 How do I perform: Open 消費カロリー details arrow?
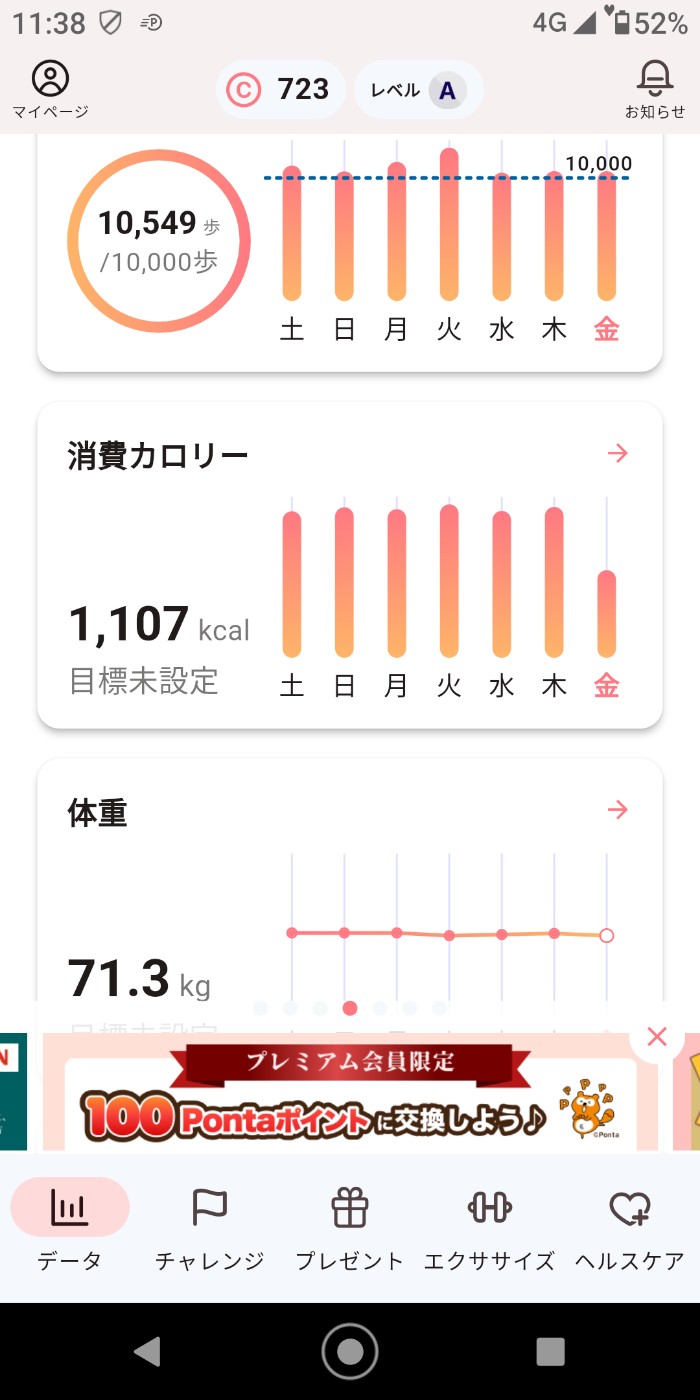618,454
